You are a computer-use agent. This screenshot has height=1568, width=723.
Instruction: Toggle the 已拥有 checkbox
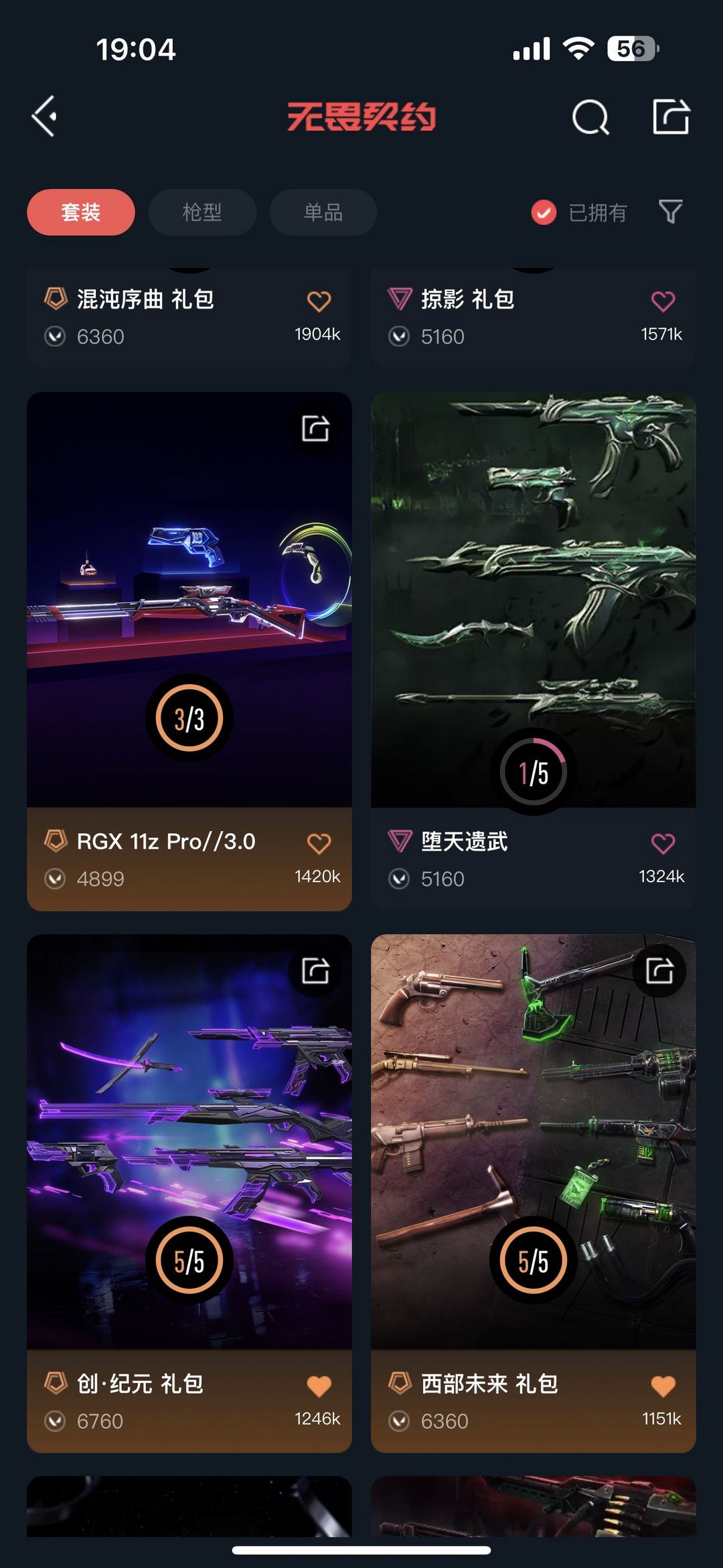[x=544, y=212]
